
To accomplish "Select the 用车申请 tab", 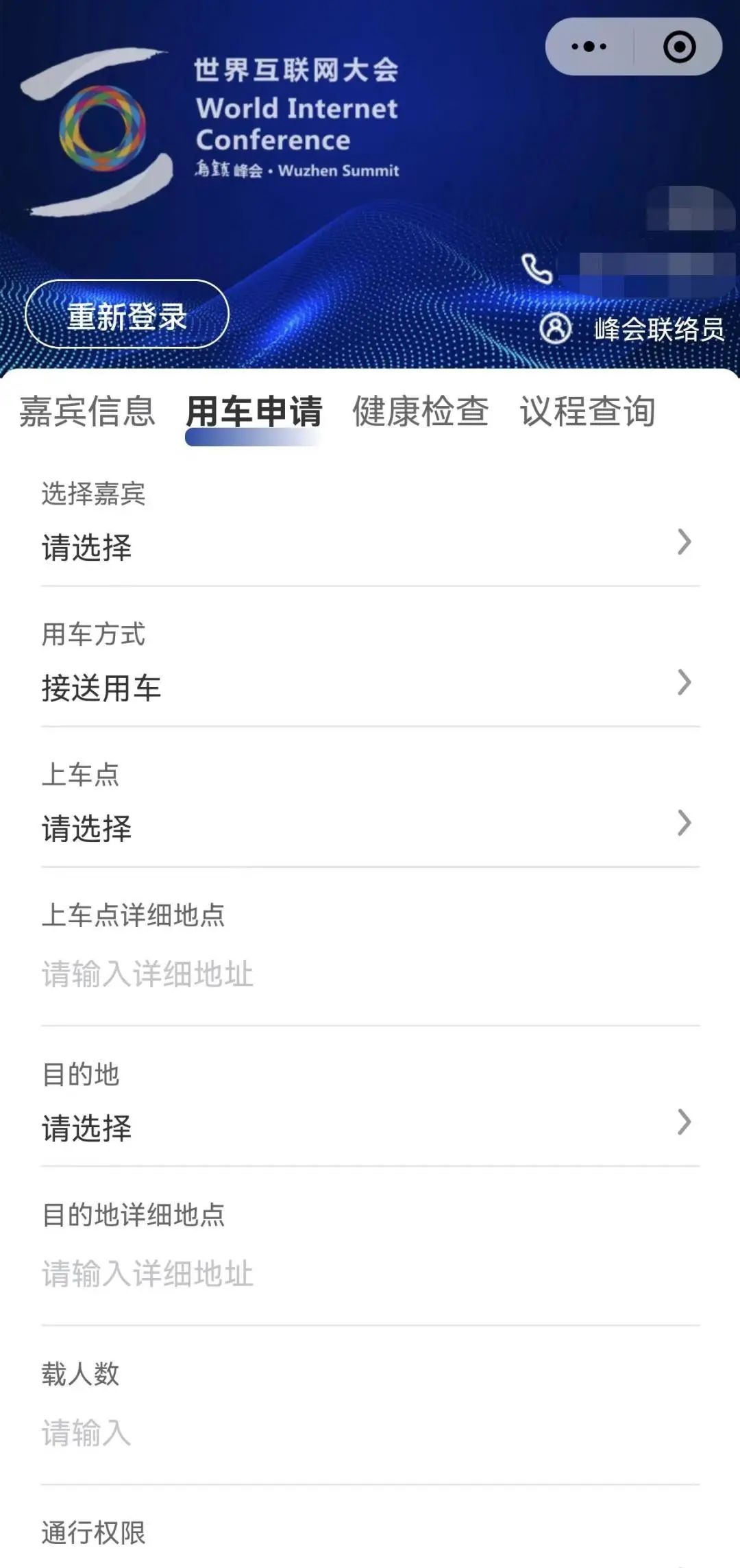I will 254,411.
